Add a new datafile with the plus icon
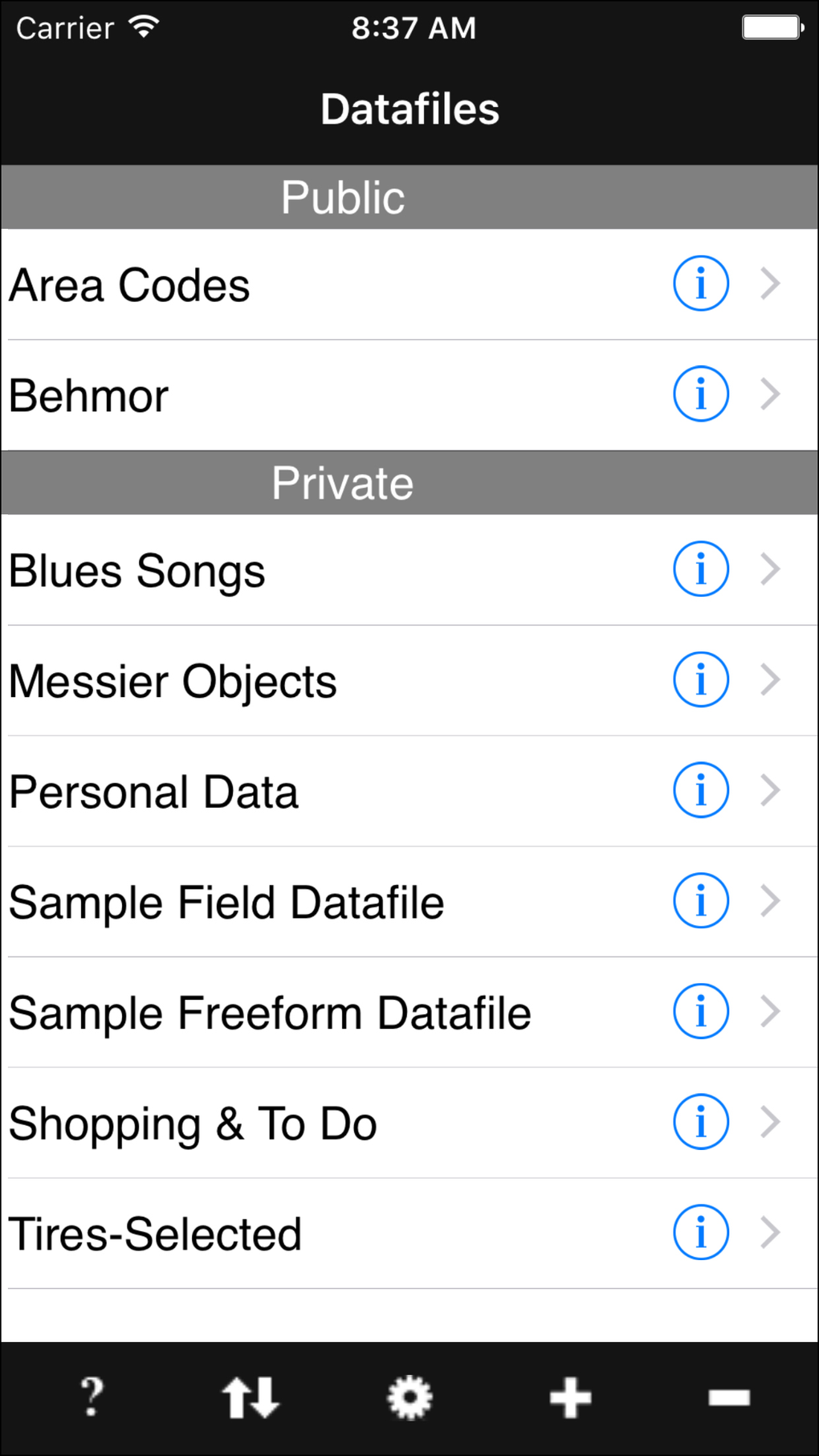 pos(569,1397)
